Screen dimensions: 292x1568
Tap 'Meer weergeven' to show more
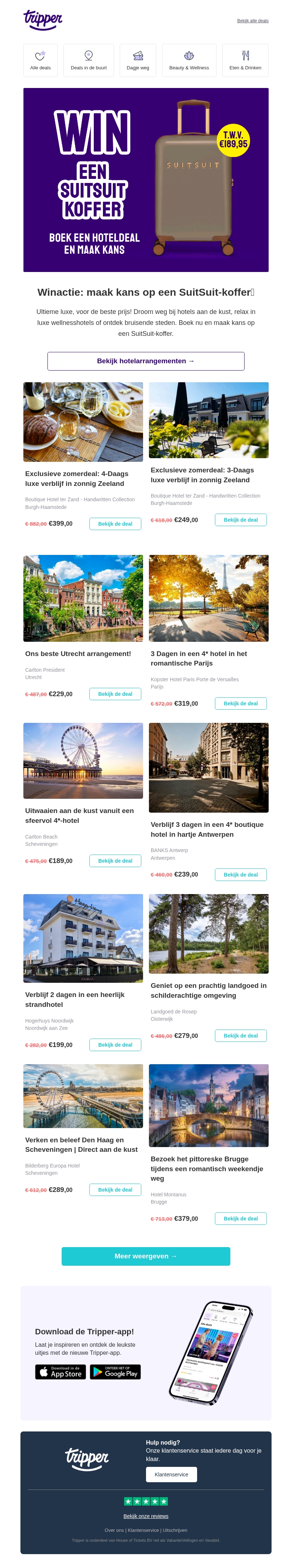point(146,1256)
